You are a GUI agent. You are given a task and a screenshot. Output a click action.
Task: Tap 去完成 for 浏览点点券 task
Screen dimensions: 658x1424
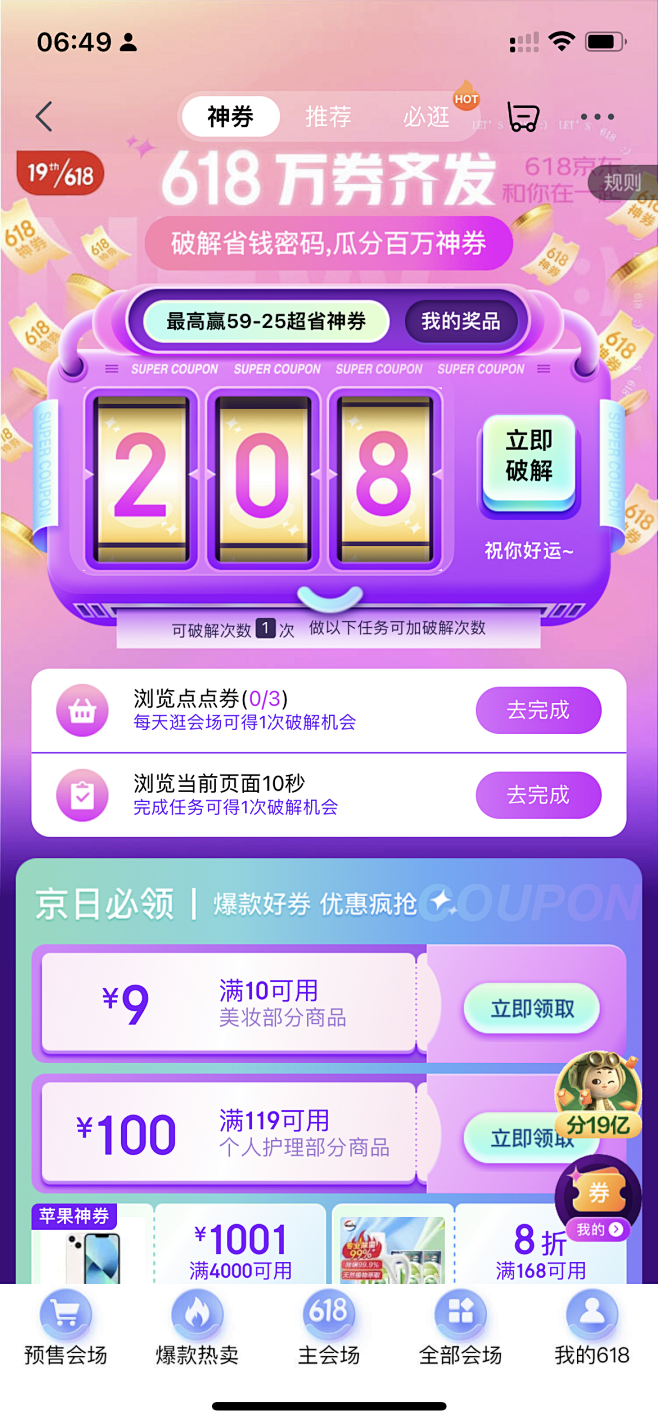538,711
